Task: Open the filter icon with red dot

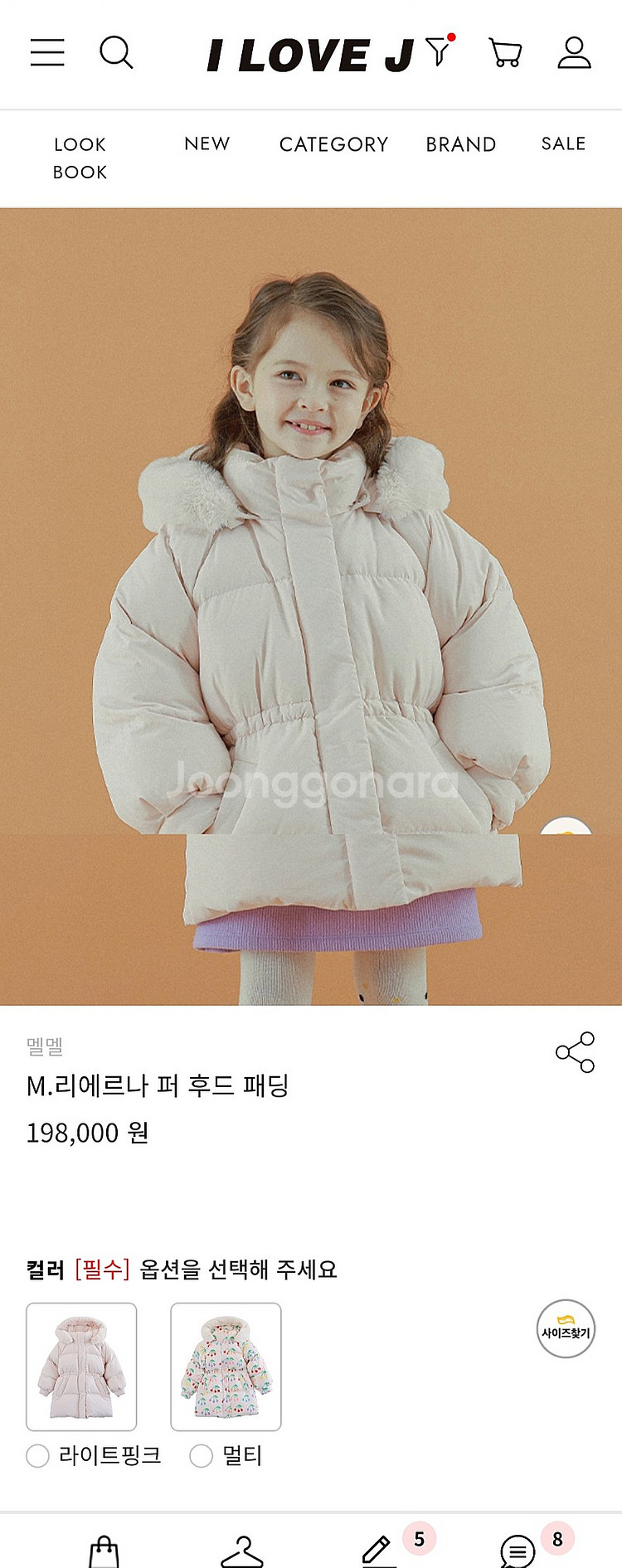Action: 440,51
